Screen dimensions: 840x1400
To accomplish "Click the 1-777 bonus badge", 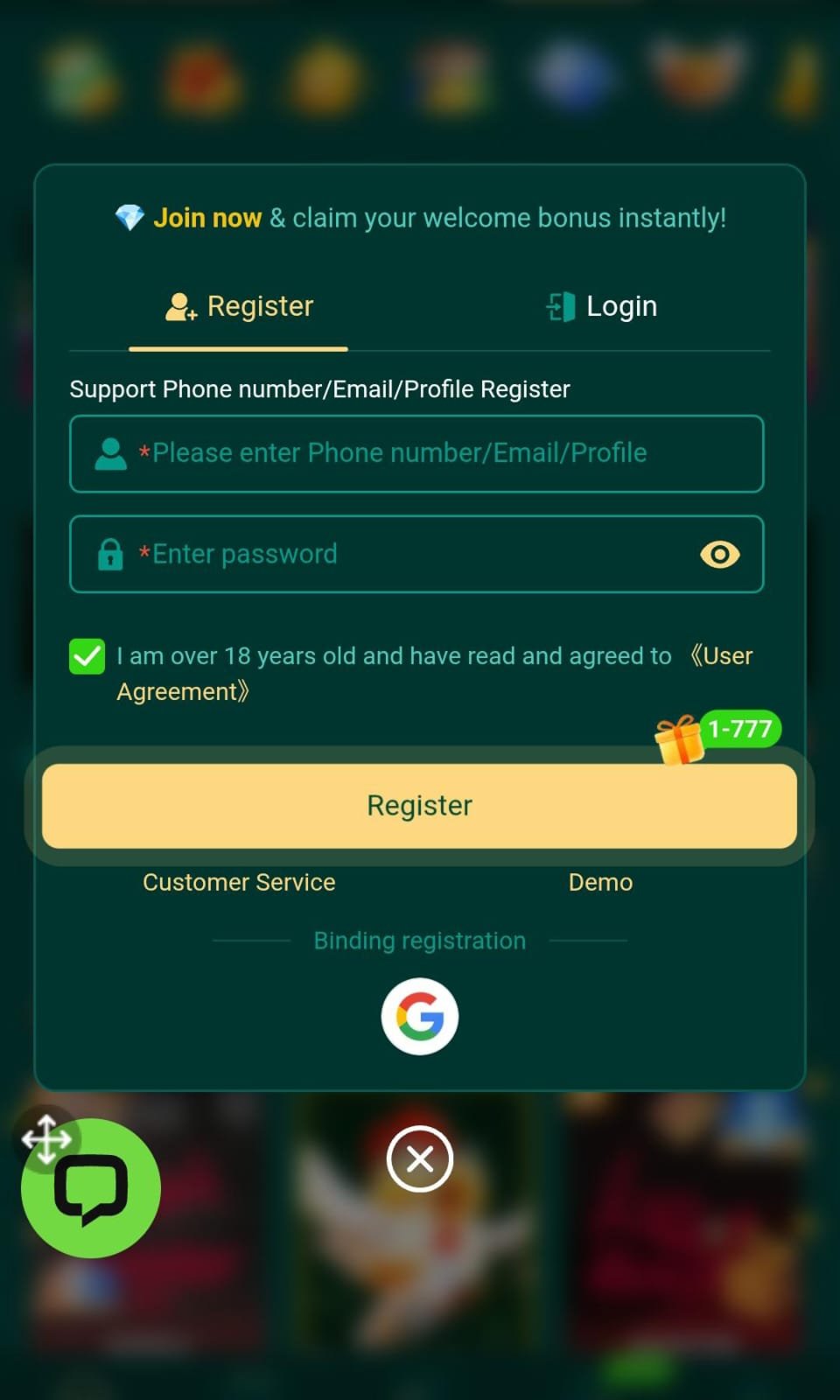I will [x=740, y=728].
